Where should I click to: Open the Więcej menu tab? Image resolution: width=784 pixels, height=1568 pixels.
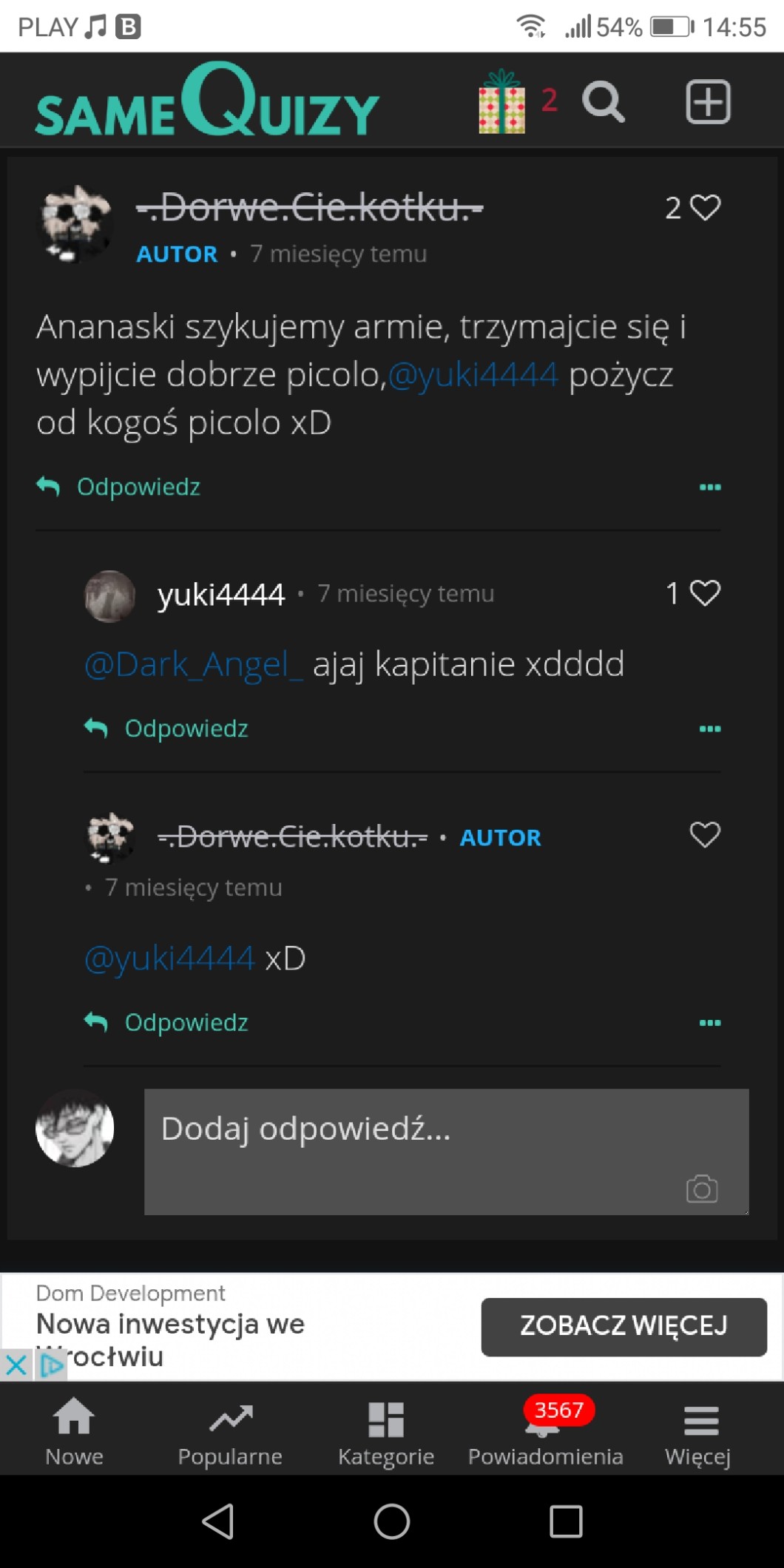(698, 1431)
